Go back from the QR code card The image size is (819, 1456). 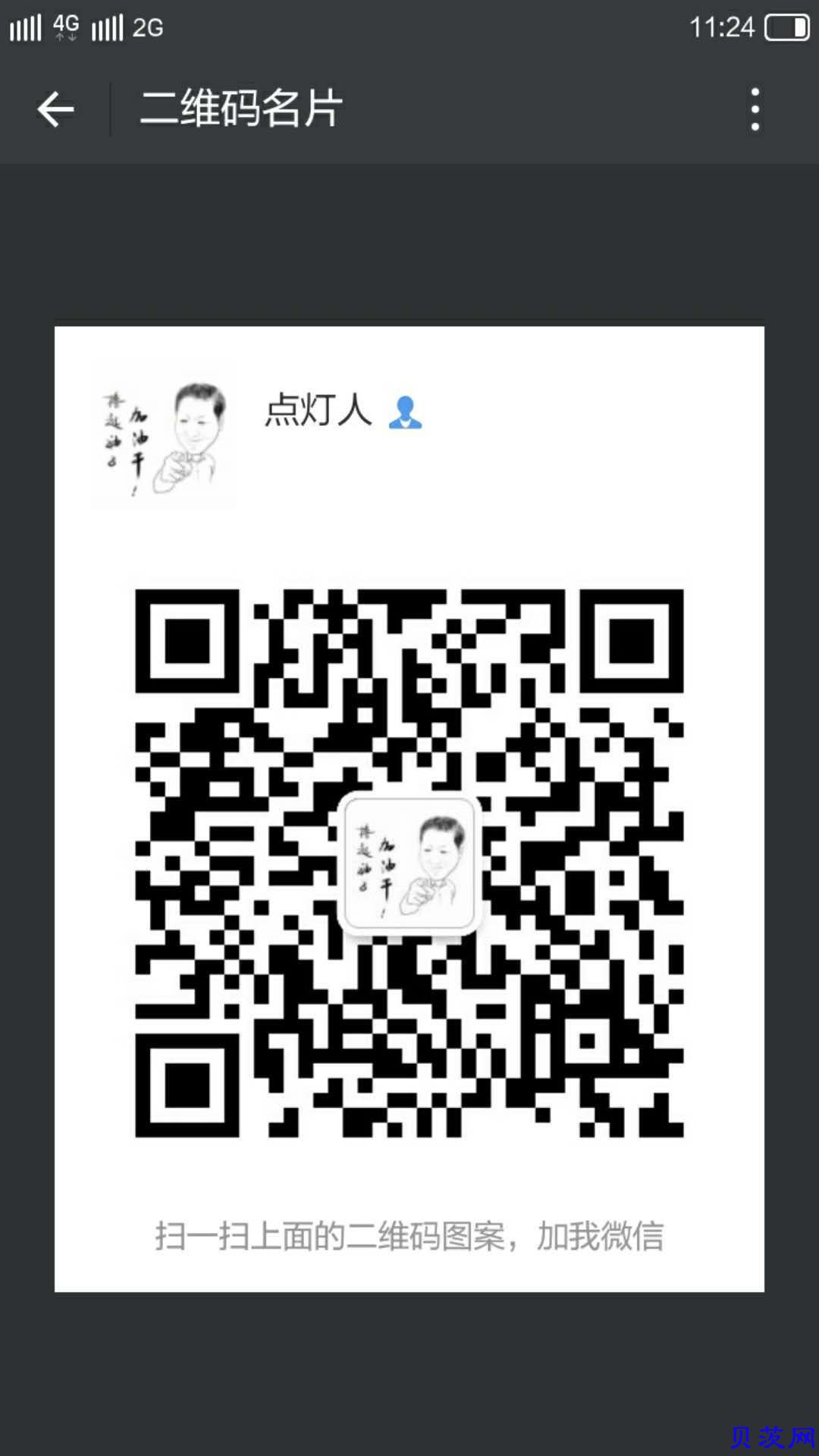(55, 109)
